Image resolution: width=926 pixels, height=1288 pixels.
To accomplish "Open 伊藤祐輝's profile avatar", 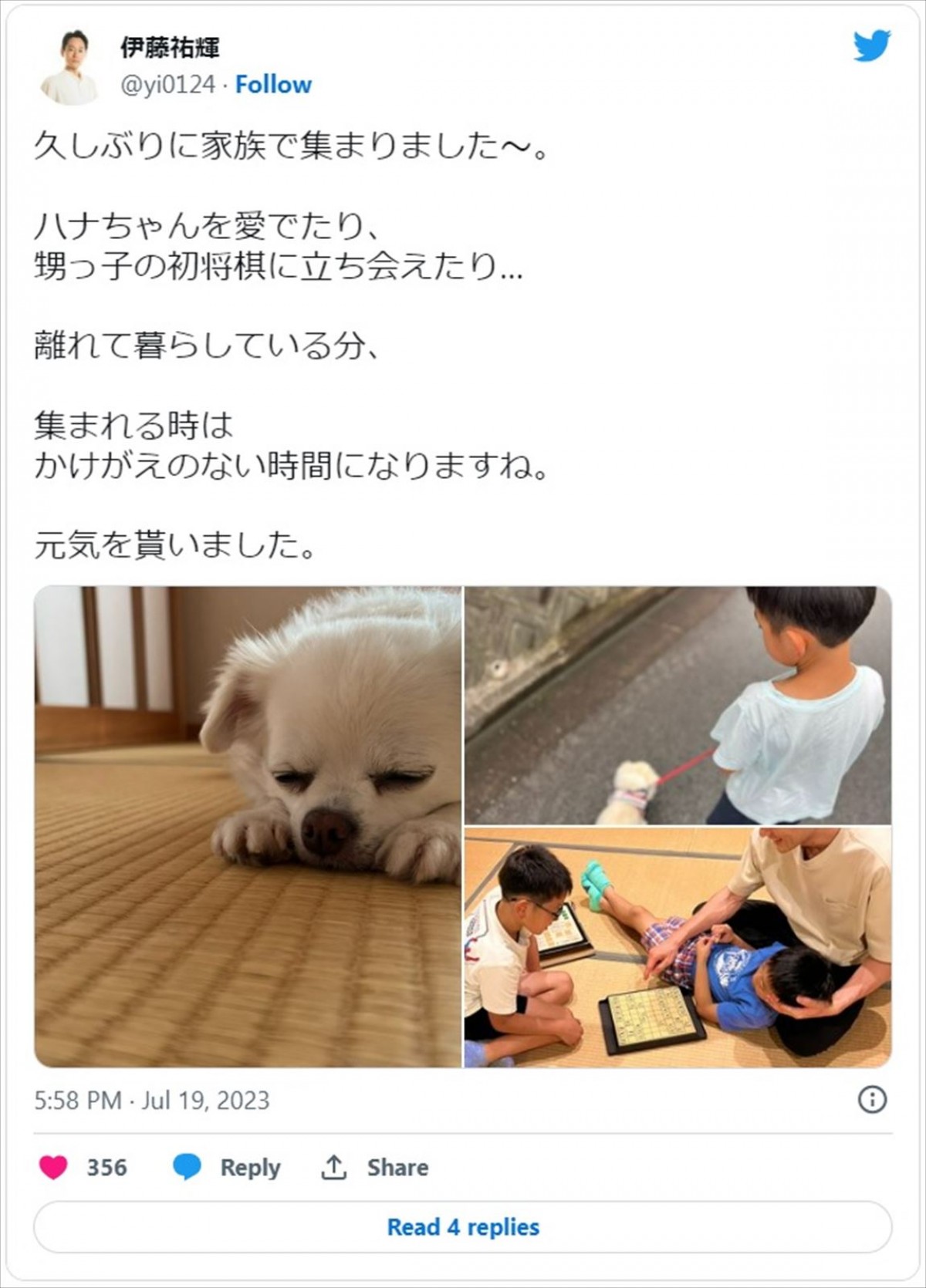I will click(x=69, y=67).
